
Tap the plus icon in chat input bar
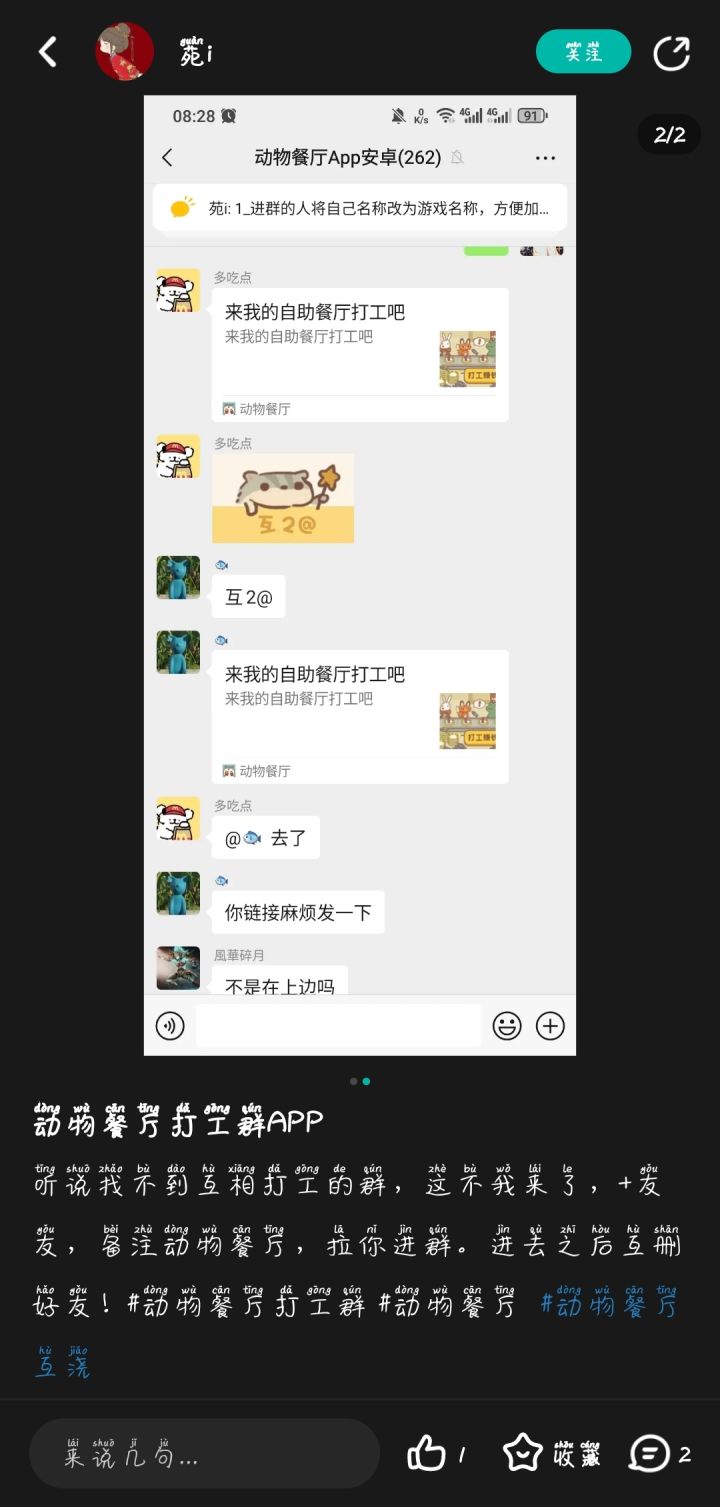[550, 1025]
